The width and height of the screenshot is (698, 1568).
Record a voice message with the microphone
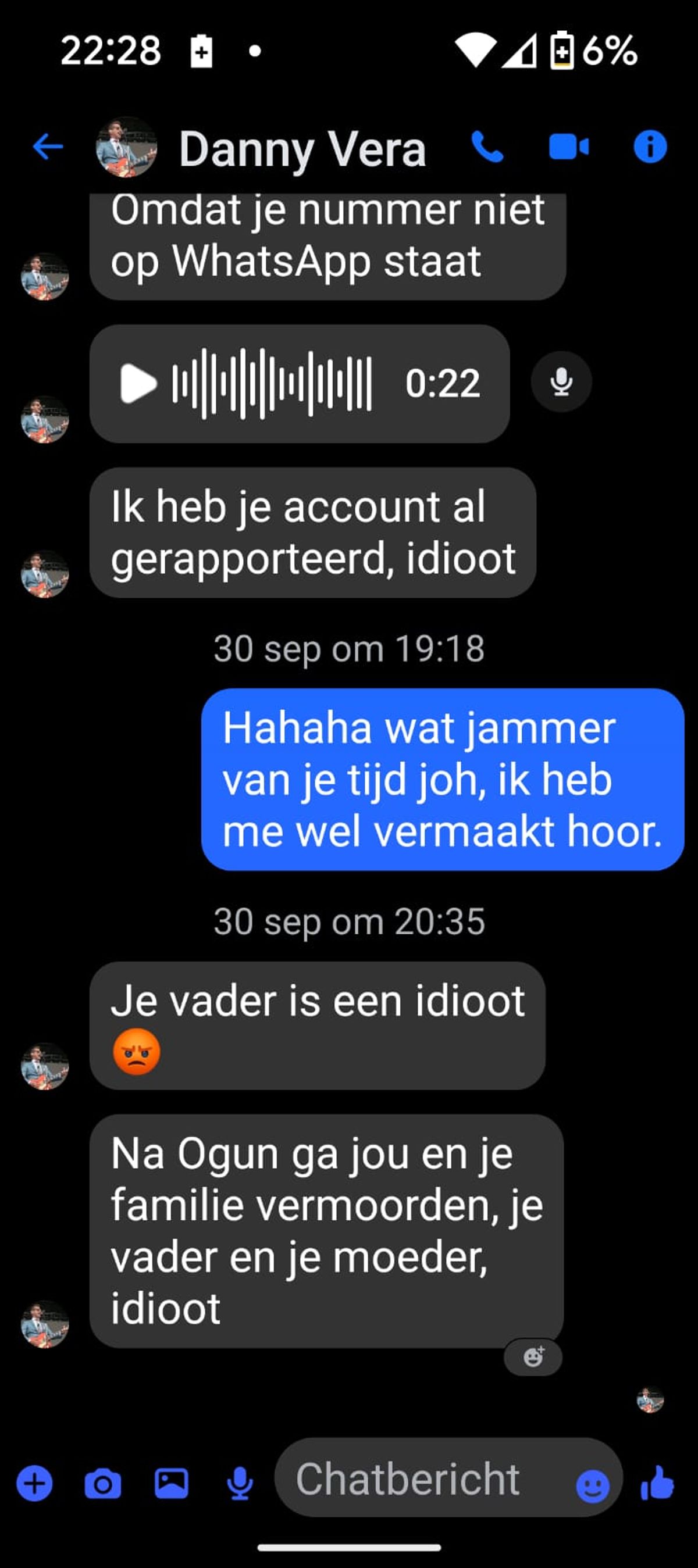(240, 1484)
